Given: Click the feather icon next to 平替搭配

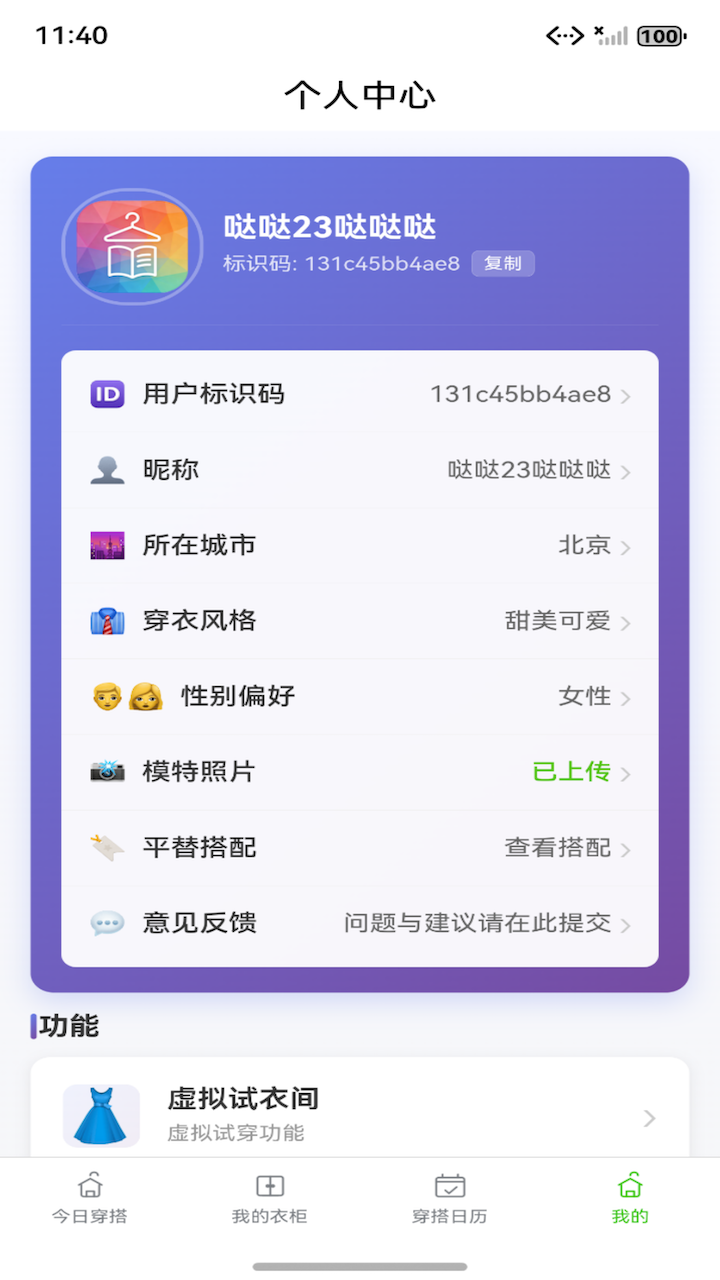Looking at the screenshot, I should pyautogui.click(x=109, y=847).
